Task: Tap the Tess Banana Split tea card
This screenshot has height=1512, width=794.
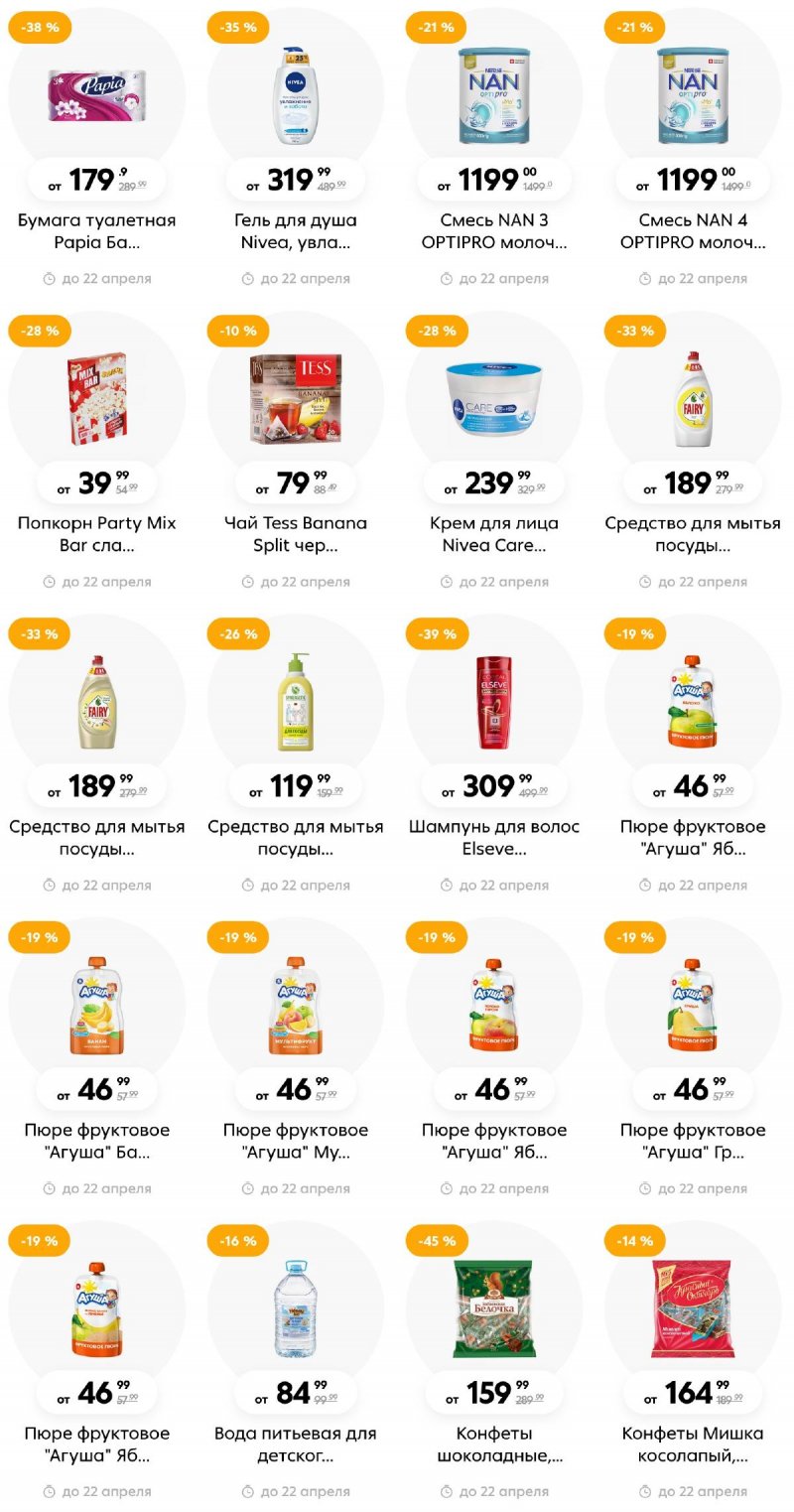Action: click(x=295, y=397)
